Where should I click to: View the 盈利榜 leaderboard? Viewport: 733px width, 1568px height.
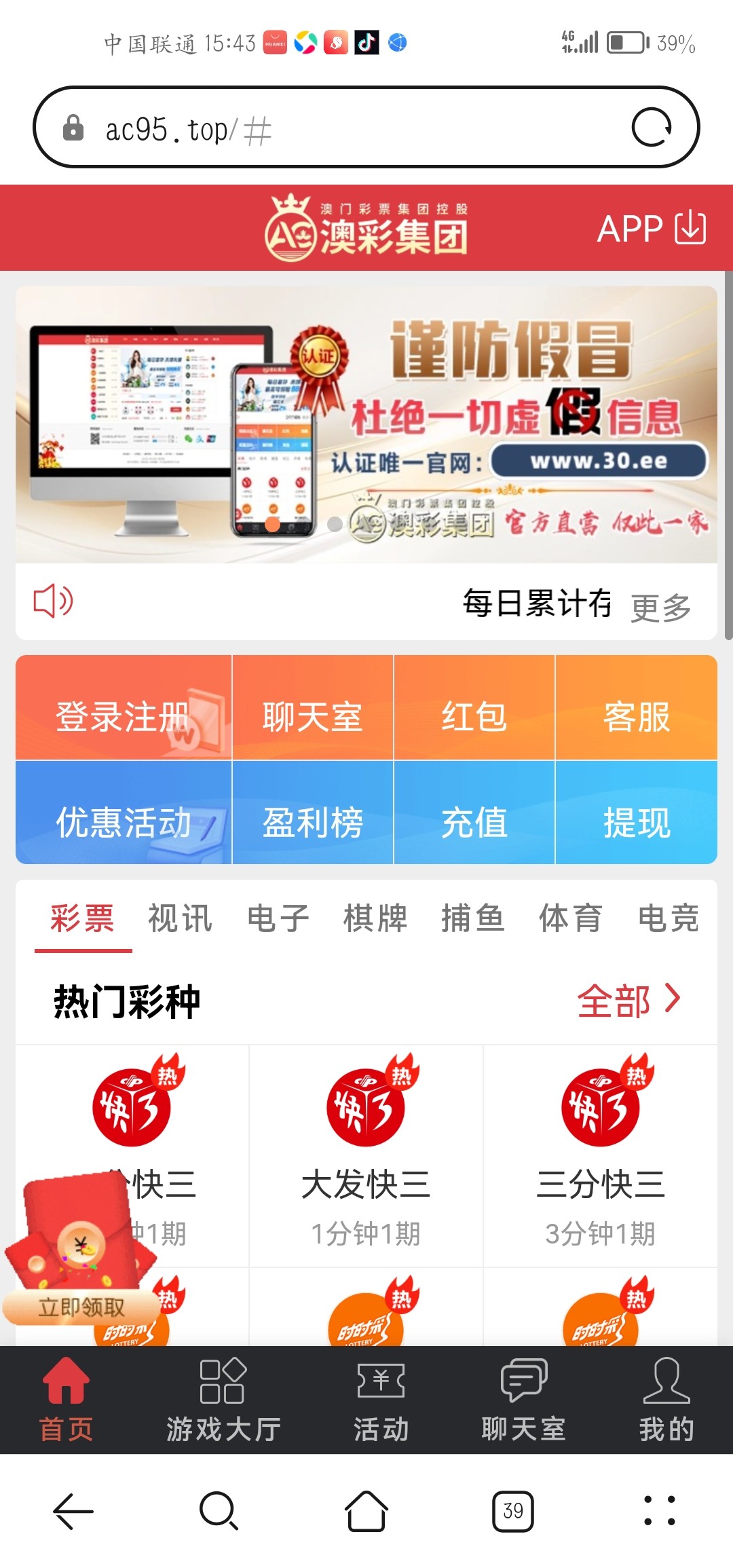[312, 821]
